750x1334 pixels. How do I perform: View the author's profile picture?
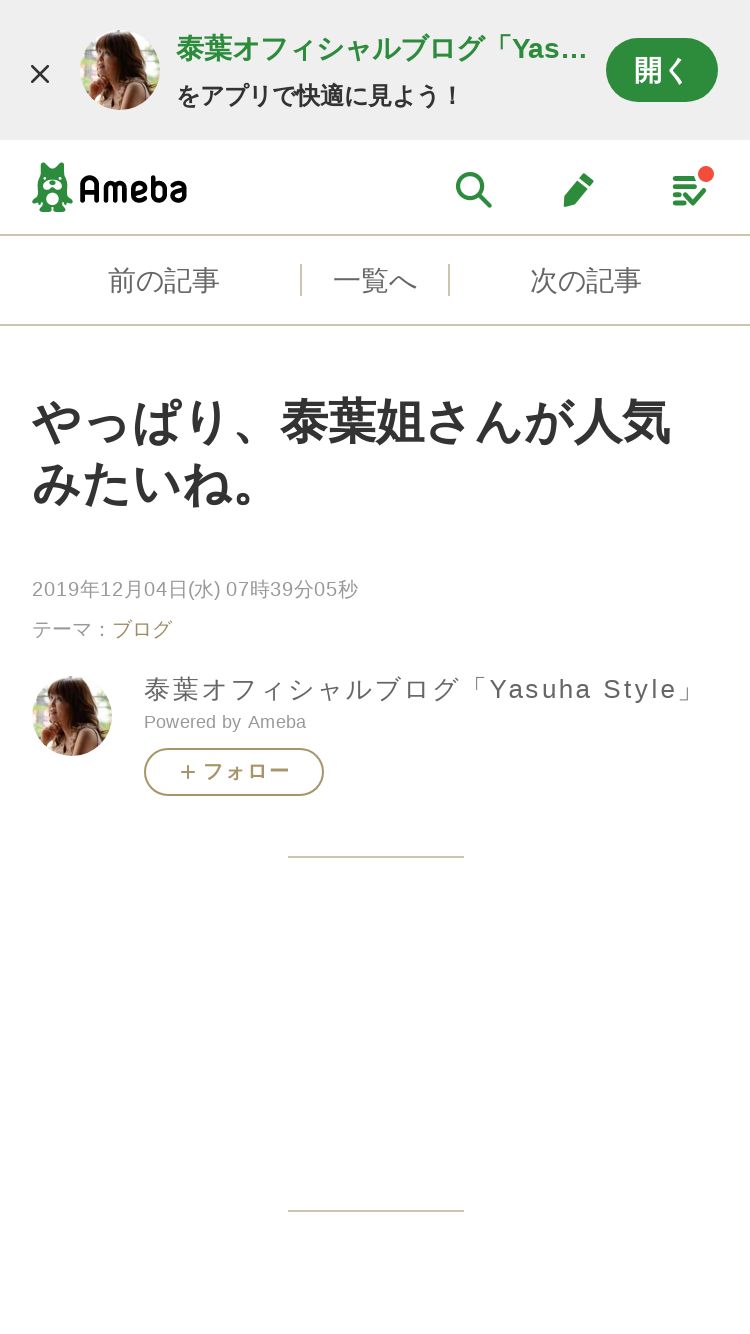coord(72,715)
